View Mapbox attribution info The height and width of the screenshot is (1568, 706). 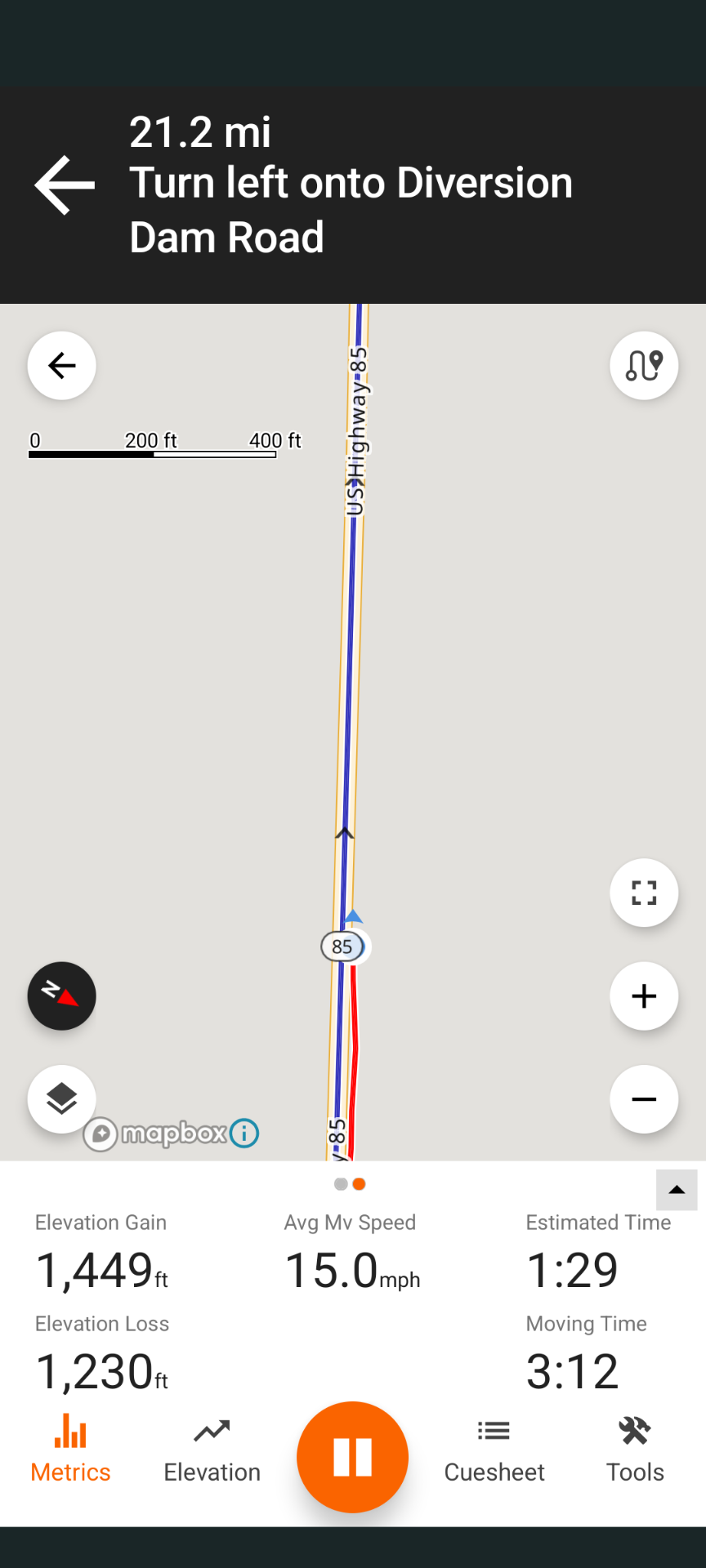coord(244,1134)
